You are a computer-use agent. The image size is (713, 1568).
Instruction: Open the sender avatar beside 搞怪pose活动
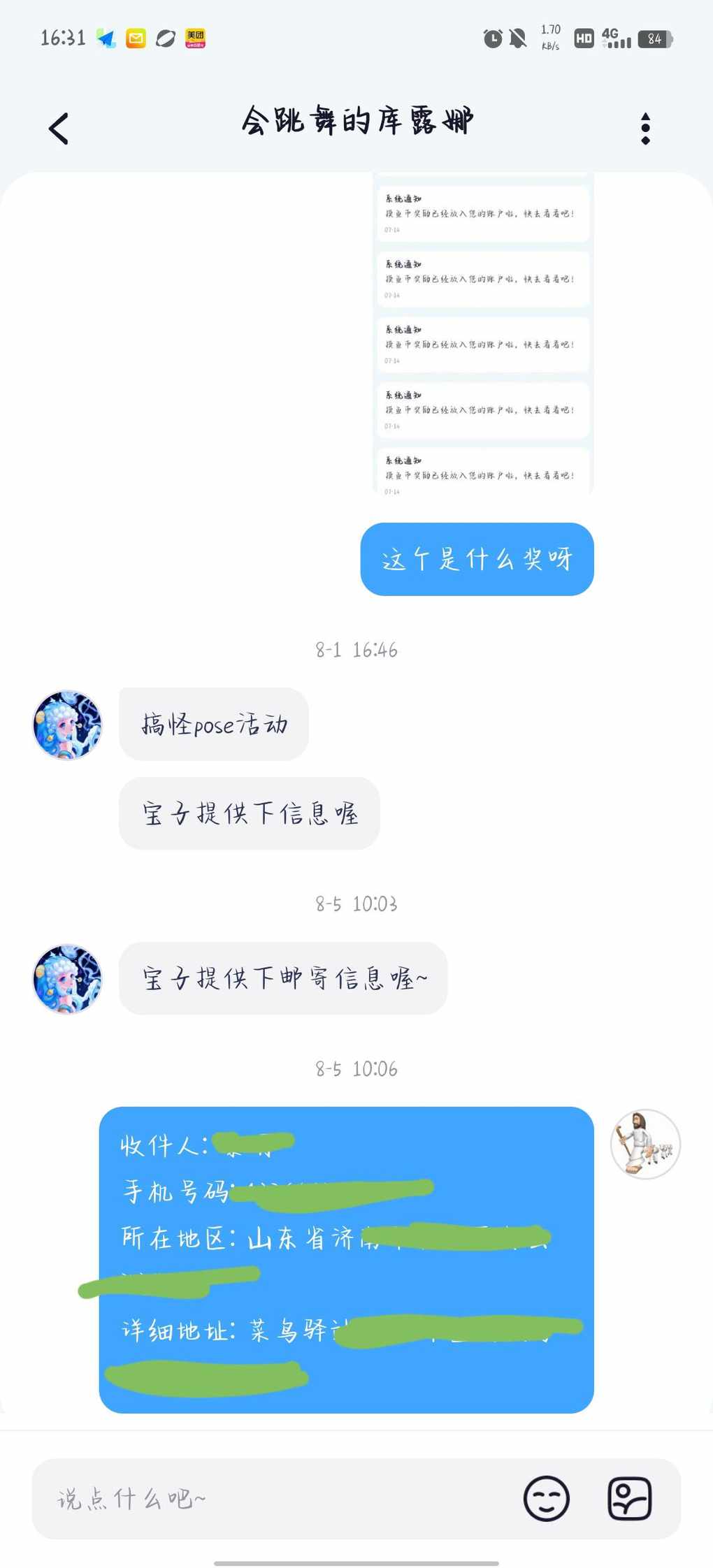coord(68,725)
